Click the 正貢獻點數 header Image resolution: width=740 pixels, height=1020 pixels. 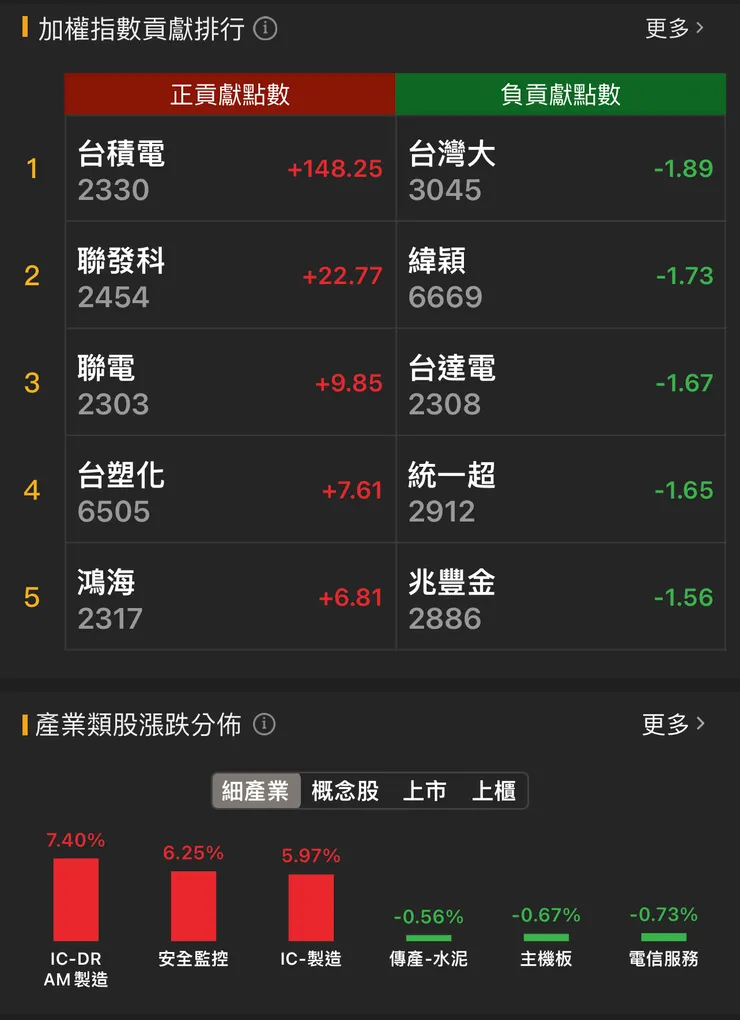coord(229,92)
